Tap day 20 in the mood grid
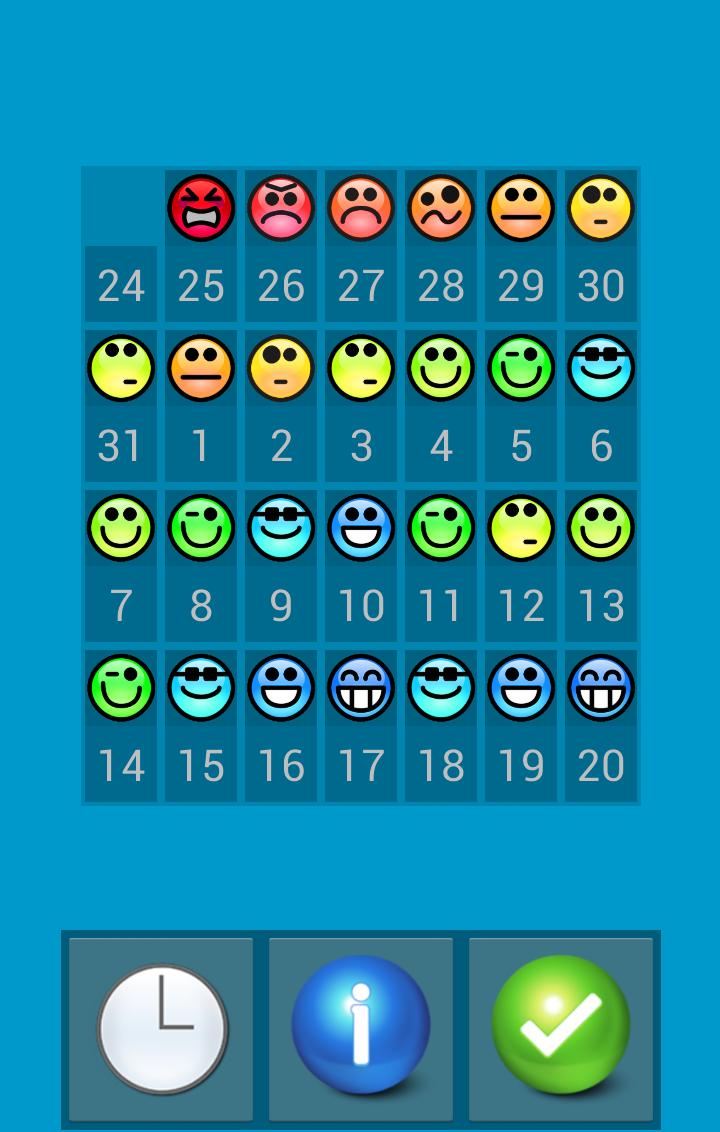Screen dimensions: 720x1132 [x=601, y=726]
